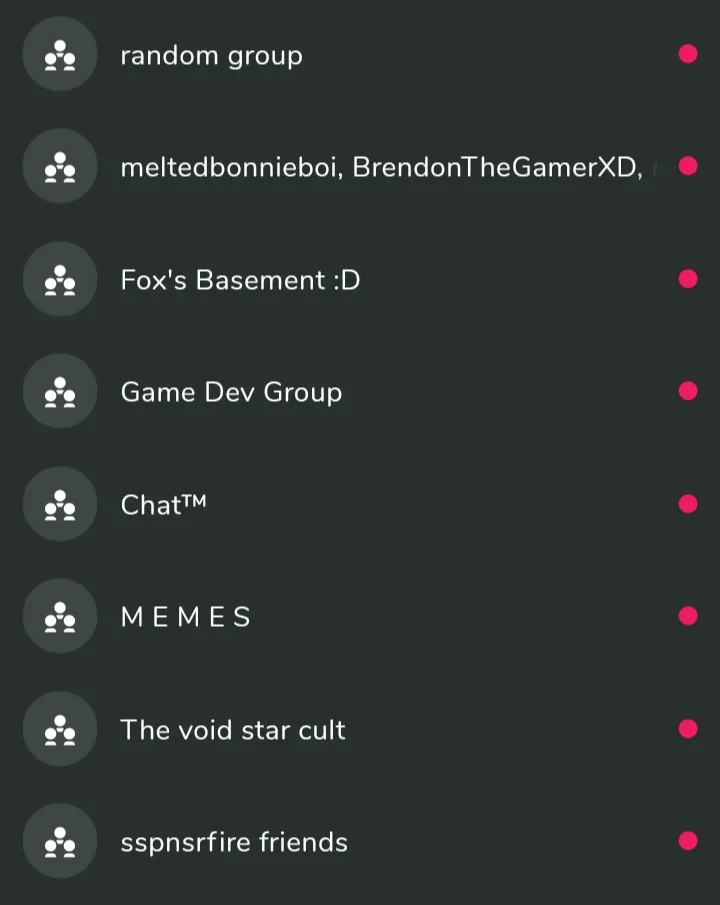This screenshot has height=905, width=720.
Task: Select the Game Dev Group conversation
Action: coord(231,392)
